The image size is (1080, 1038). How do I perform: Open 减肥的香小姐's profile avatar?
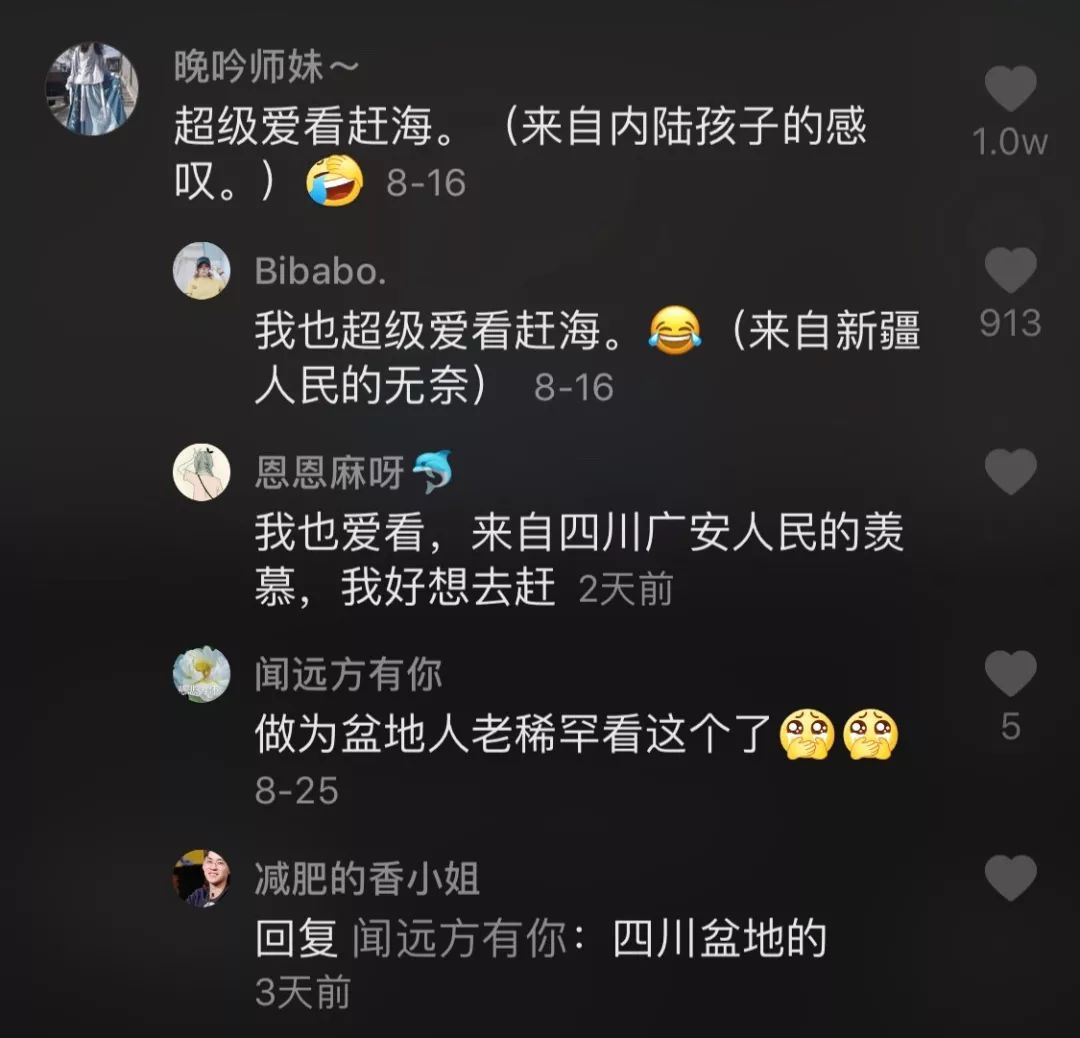click(201, 878)
